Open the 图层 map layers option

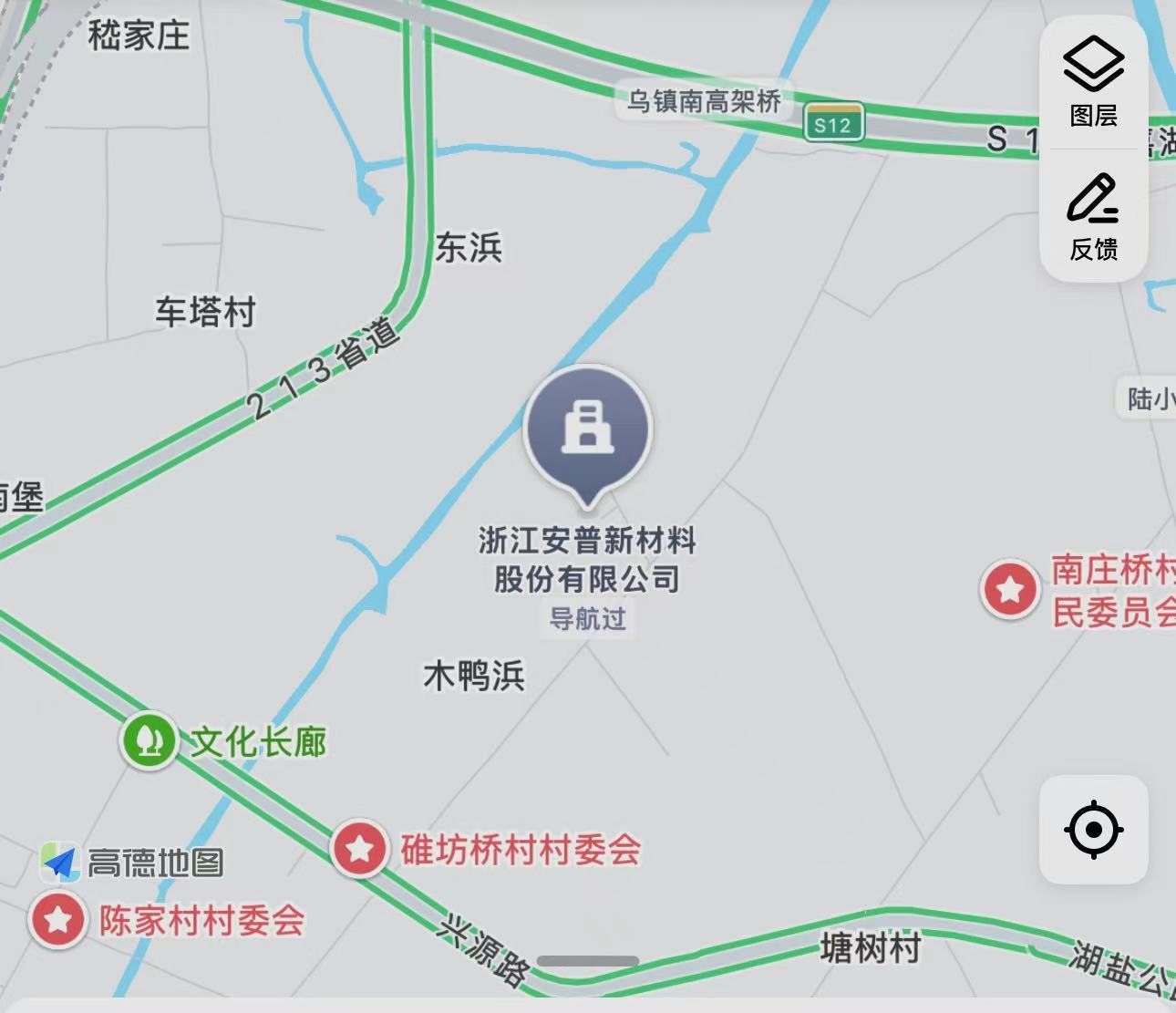[x=1093, y=82]
